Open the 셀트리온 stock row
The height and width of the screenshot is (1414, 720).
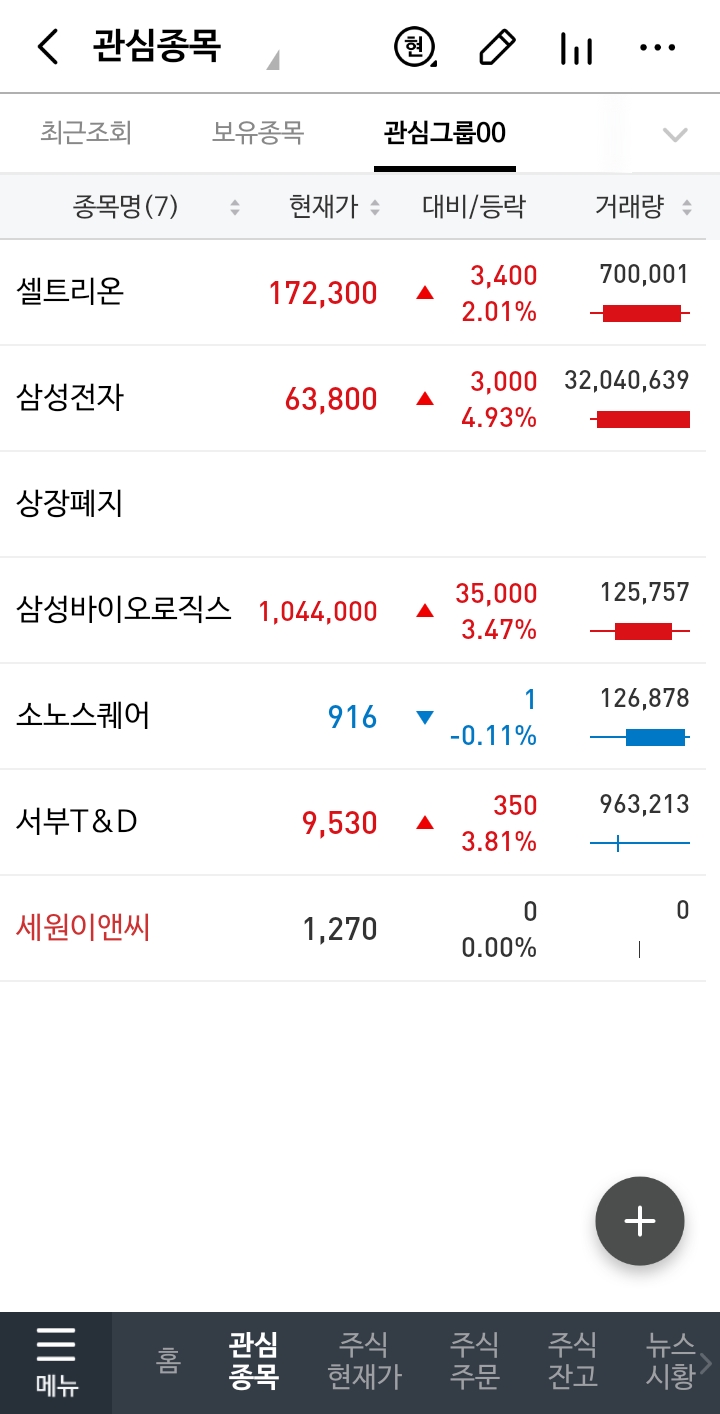pyautogui.click(x=360, y=293)
